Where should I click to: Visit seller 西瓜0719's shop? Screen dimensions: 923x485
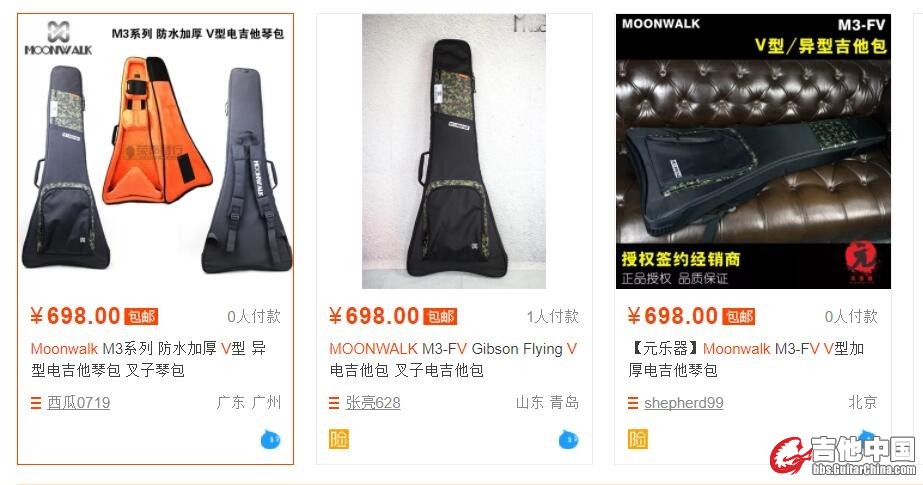coord(78,403)
